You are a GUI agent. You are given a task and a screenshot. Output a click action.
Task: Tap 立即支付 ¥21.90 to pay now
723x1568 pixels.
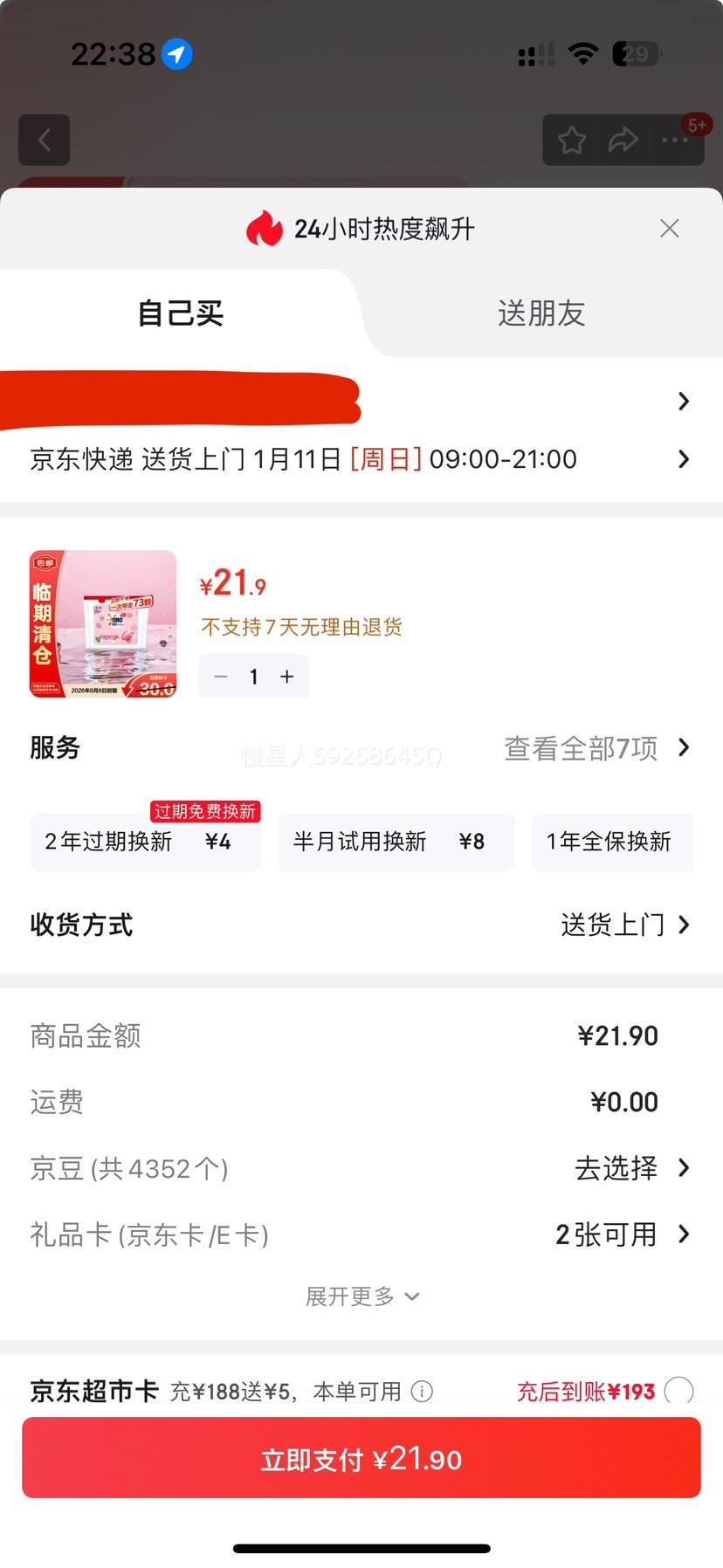tap(361, 1456)
